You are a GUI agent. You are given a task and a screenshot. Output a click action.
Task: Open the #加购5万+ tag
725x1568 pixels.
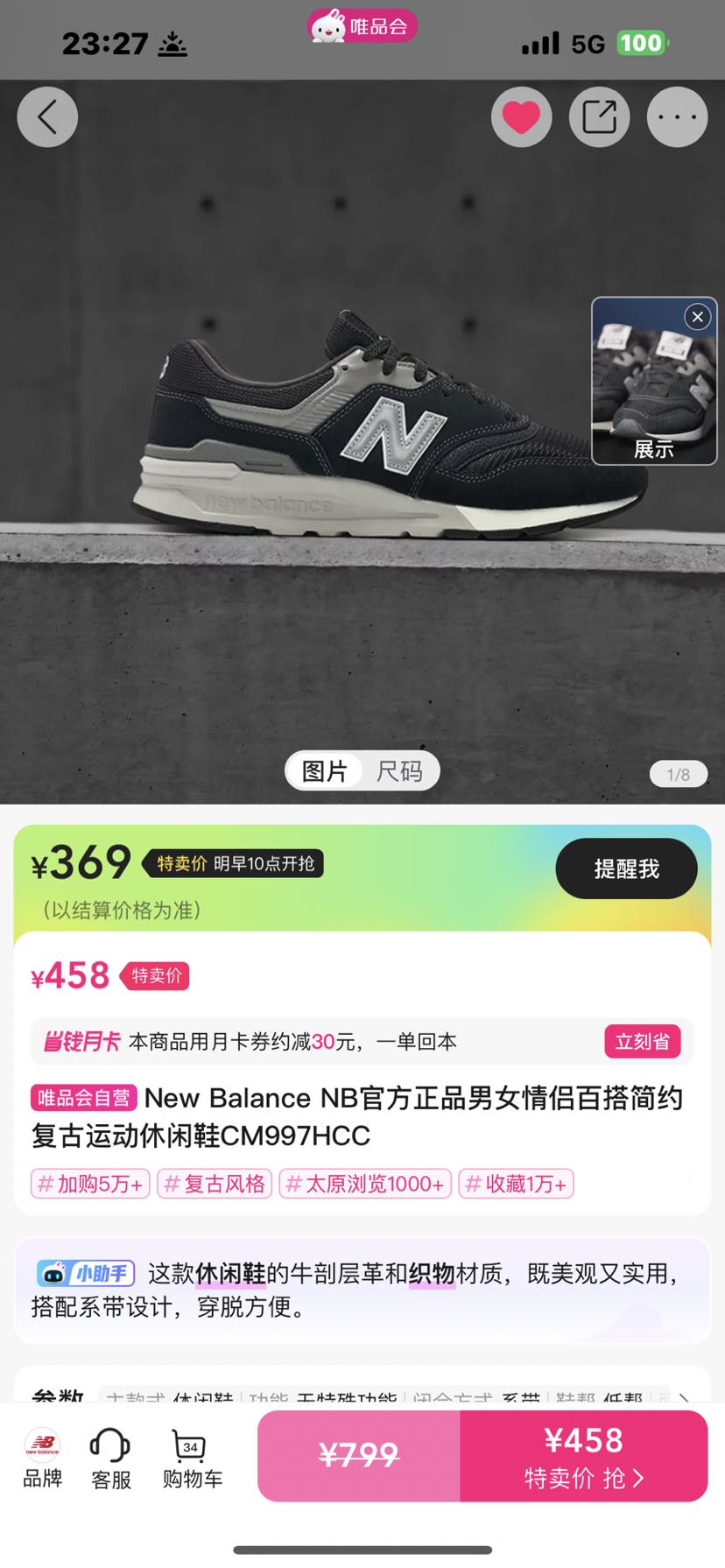(90, 1184)
